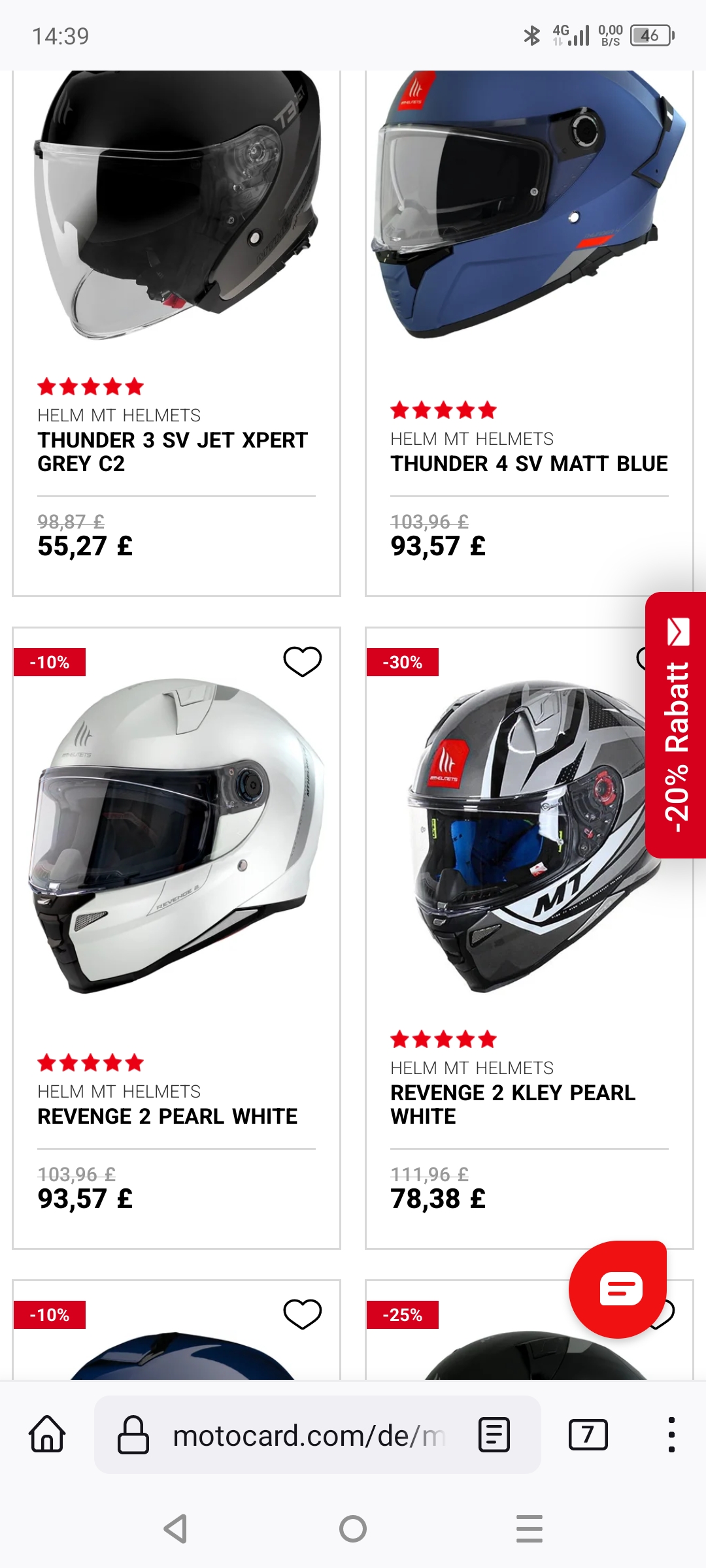Tap the browser home icon
The width and height of the screenshot is (706, 1568).
pyautogui.click(x=47, y=1435)
